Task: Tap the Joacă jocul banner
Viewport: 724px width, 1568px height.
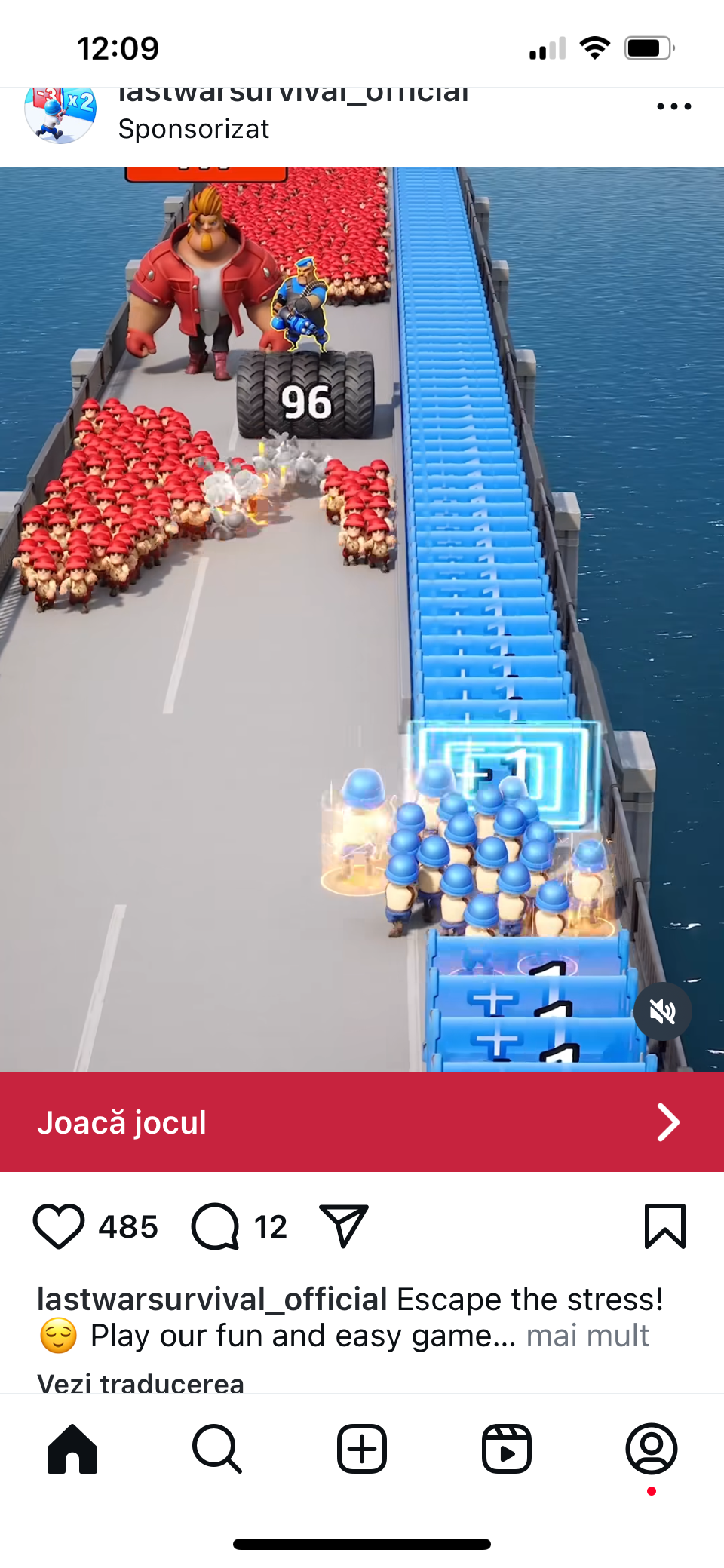Action: [x=362, y=1122]
